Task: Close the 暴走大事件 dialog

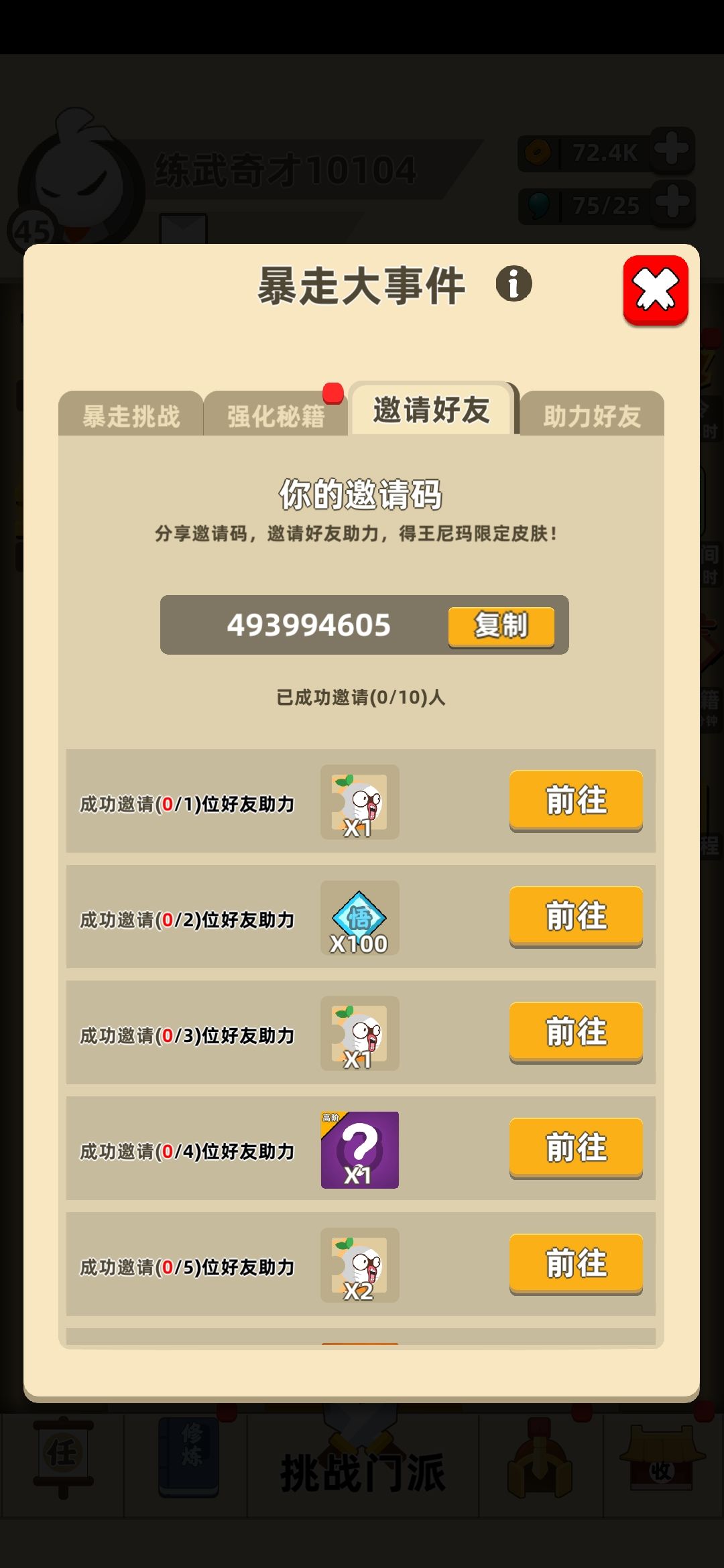Action: (655, 290)
